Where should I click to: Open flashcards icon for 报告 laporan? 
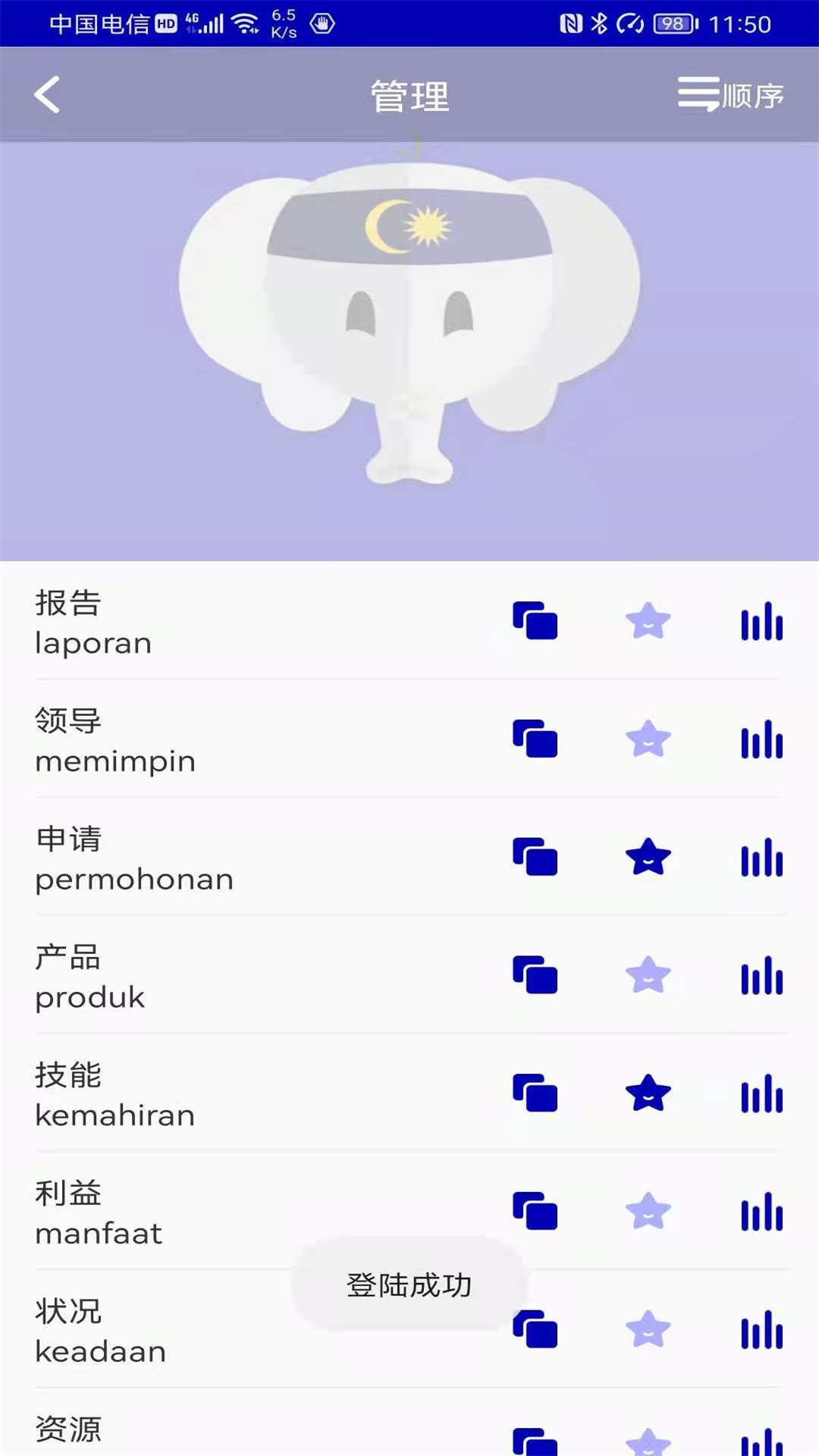(x=535, y=621)
